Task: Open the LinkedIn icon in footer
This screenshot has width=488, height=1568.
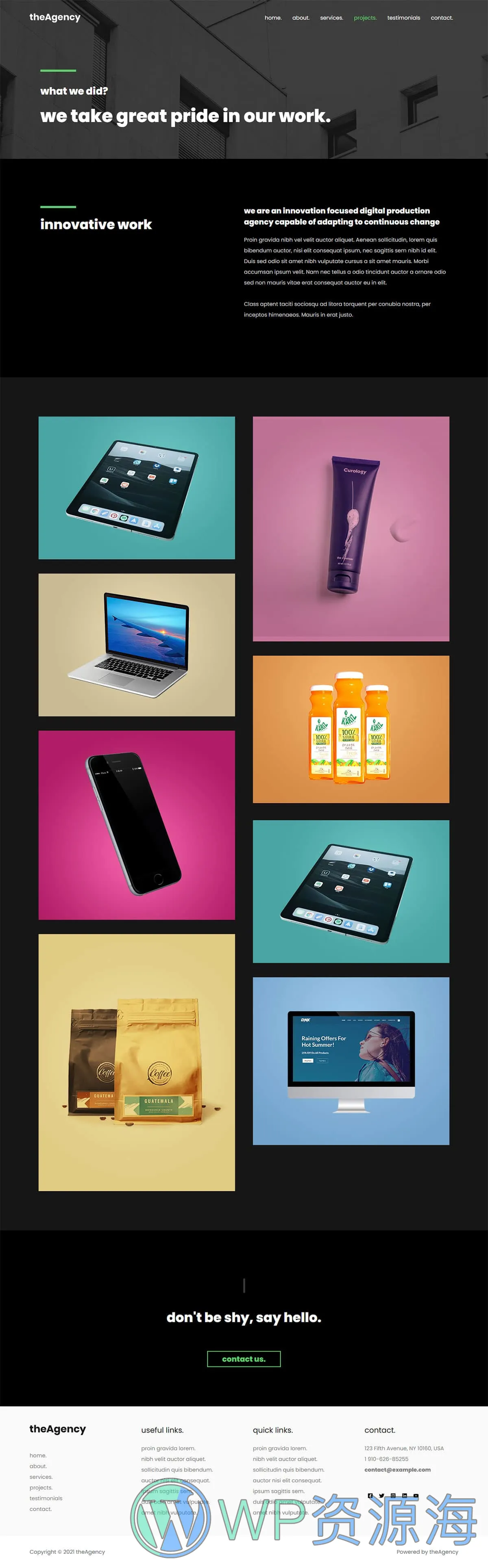Action: (405, 1496)
